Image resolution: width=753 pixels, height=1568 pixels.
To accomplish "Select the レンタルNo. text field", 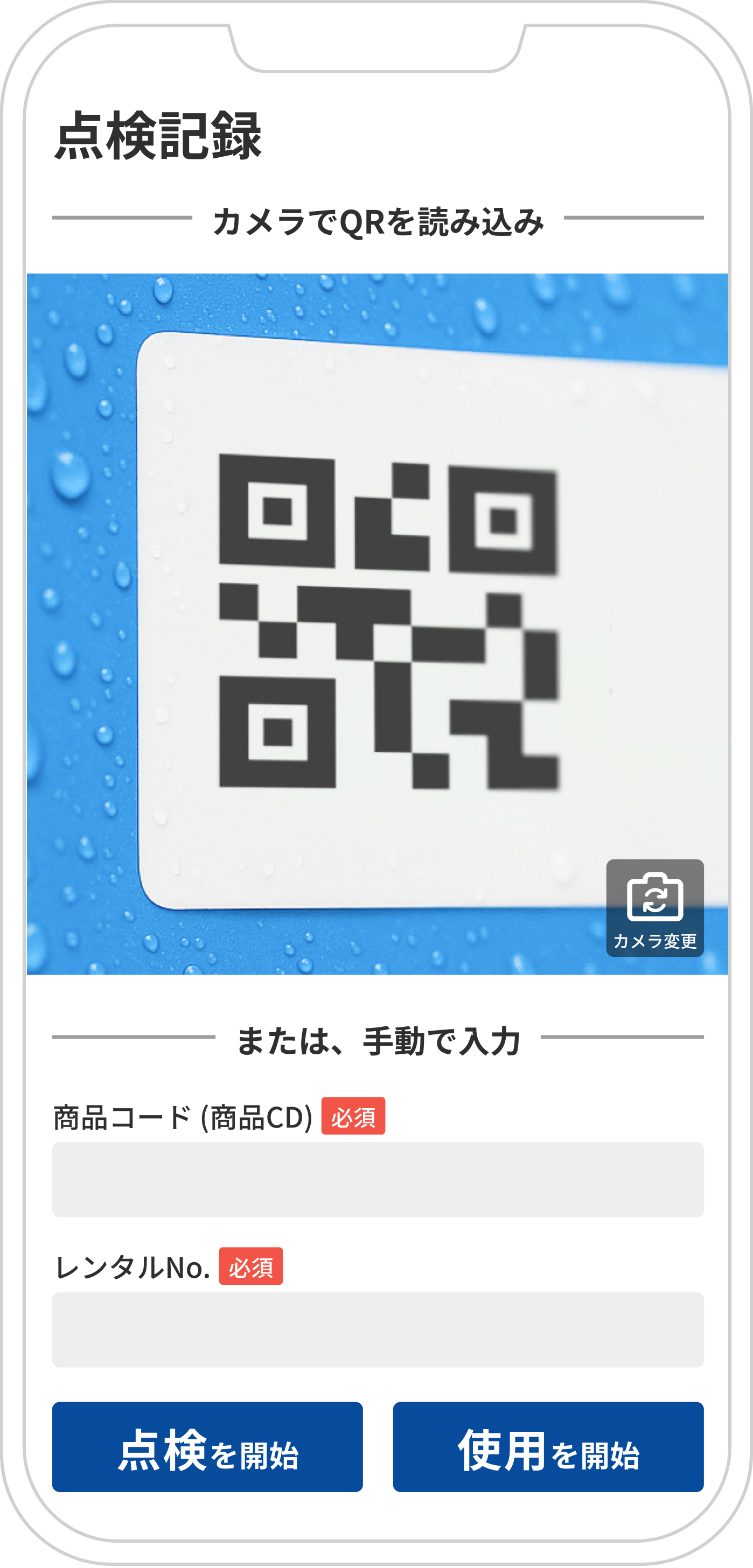I will [378, 1330].
